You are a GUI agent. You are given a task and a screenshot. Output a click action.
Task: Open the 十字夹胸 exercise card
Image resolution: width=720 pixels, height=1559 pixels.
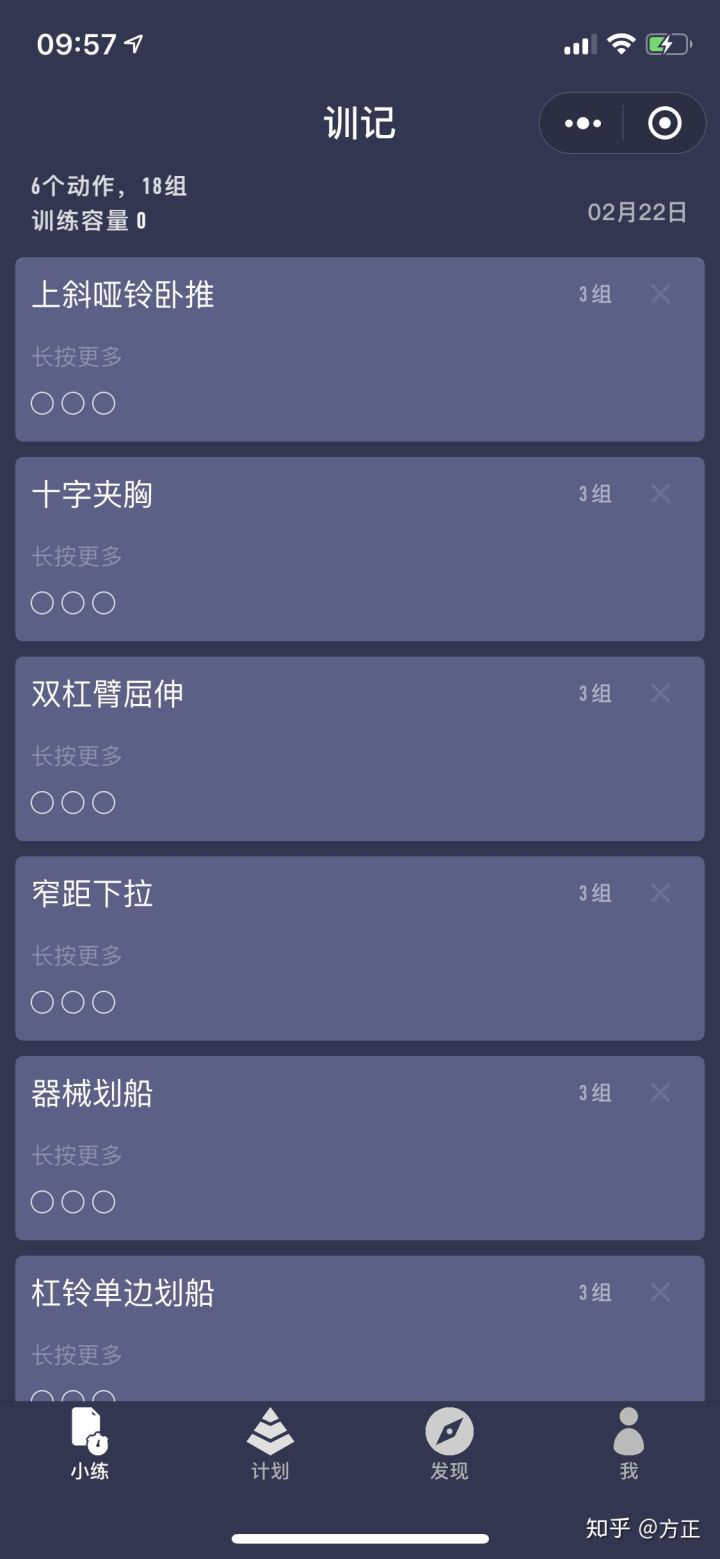[300, 550]
